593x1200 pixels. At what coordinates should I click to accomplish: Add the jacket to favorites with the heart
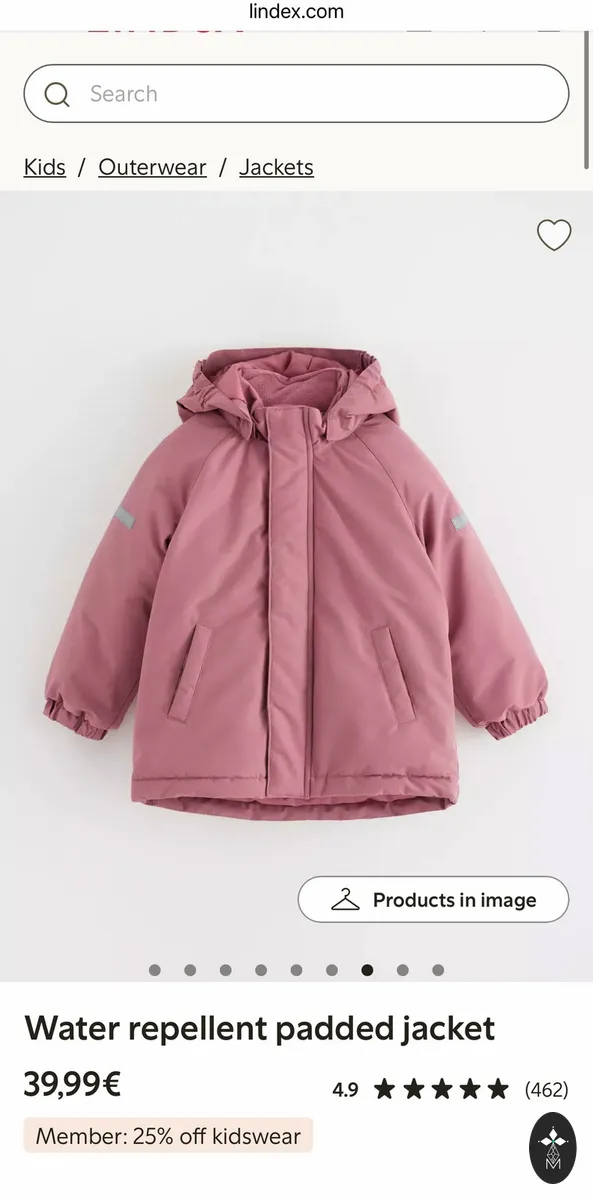point(554,235)
